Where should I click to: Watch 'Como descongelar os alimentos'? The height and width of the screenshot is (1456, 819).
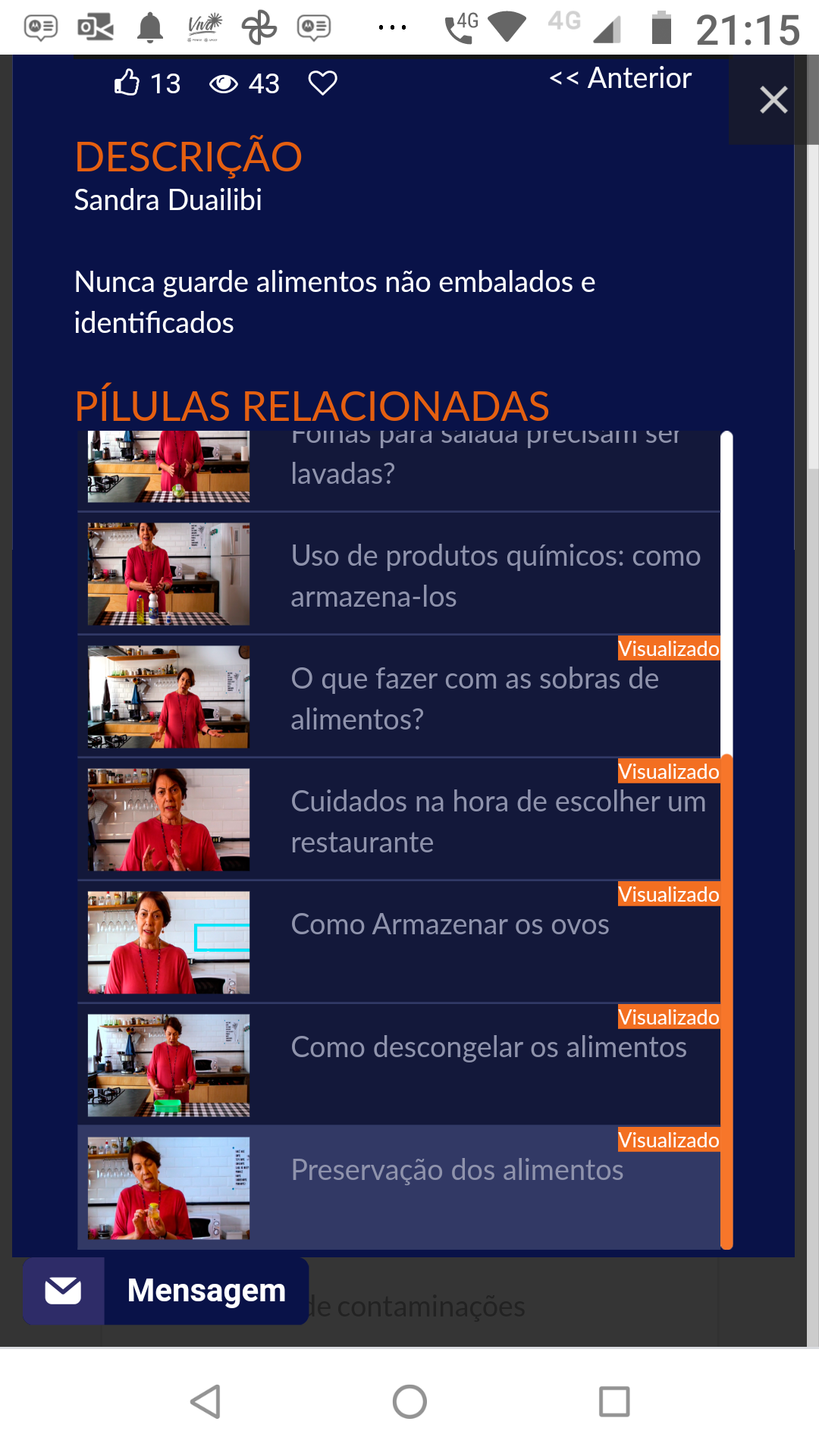click(399, 1065)
